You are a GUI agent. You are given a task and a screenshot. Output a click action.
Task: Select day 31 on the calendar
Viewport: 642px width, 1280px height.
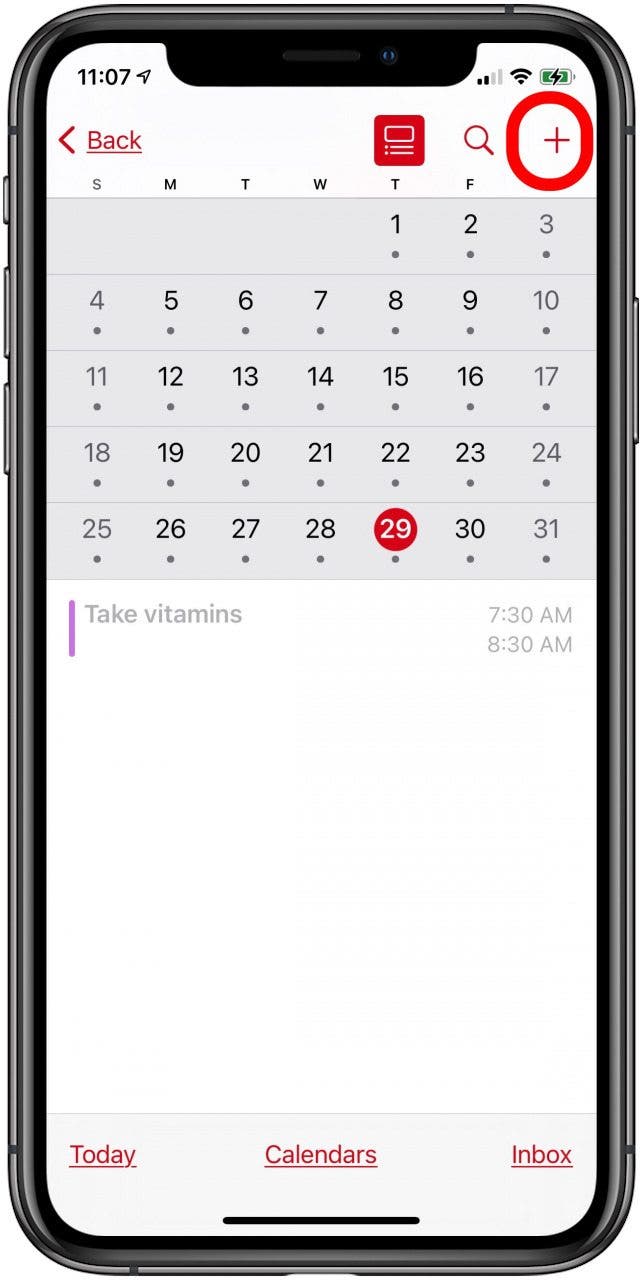pyautogui.click(x=546, y=529)
